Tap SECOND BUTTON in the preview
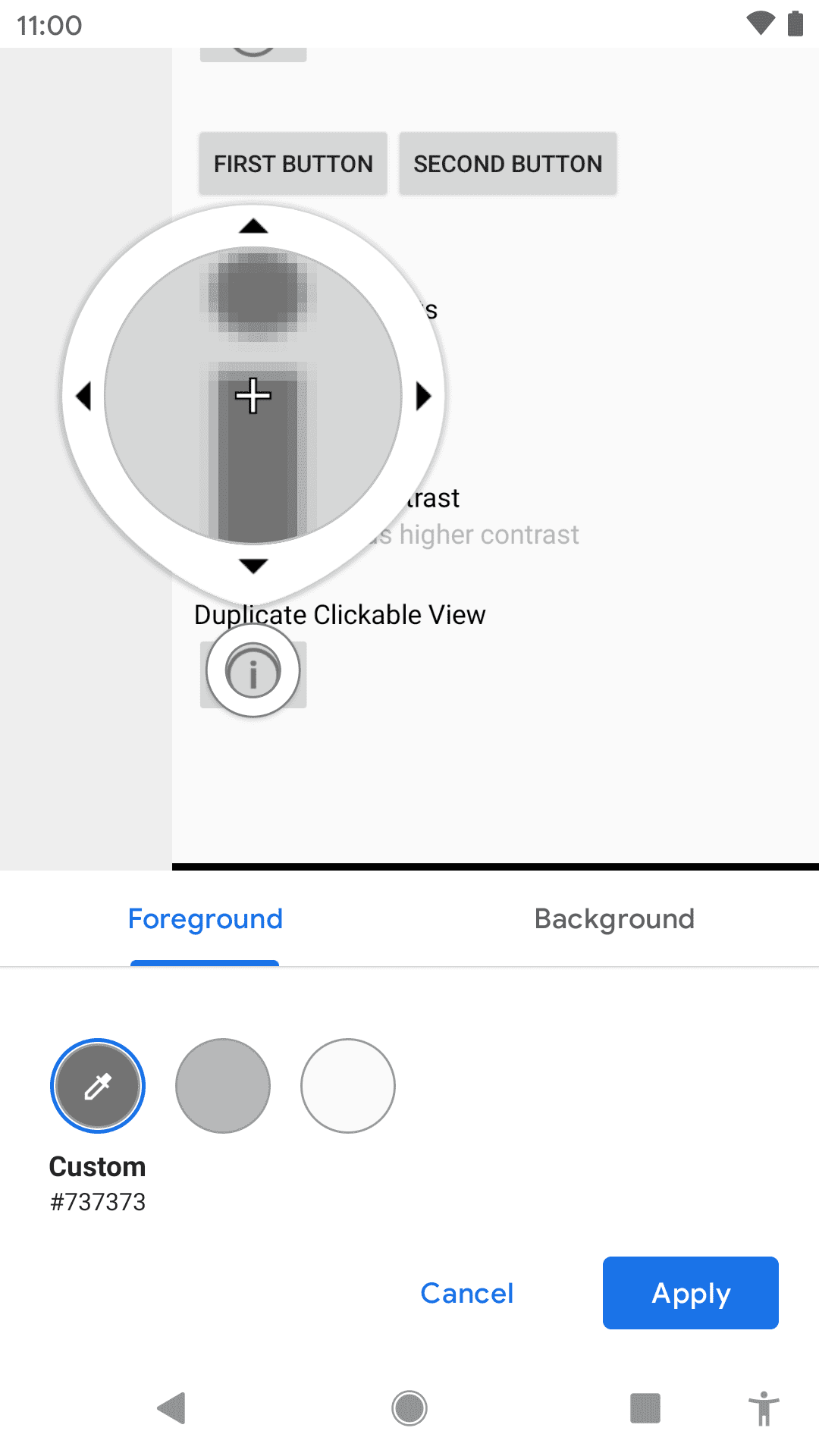 tap(508, 164)
